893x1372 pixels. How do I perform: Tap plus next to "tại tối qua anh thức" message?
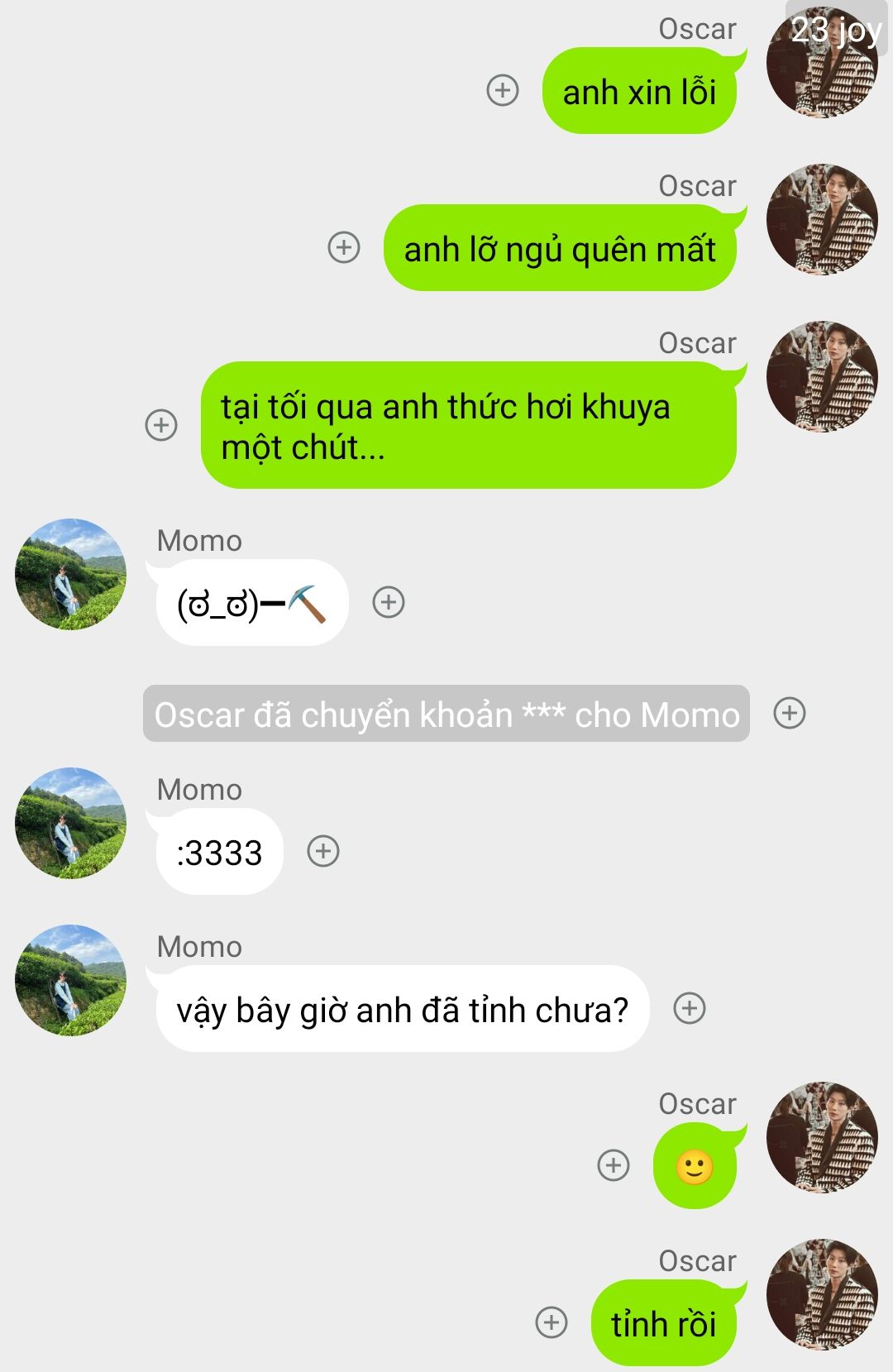click(x=161, y=425)
